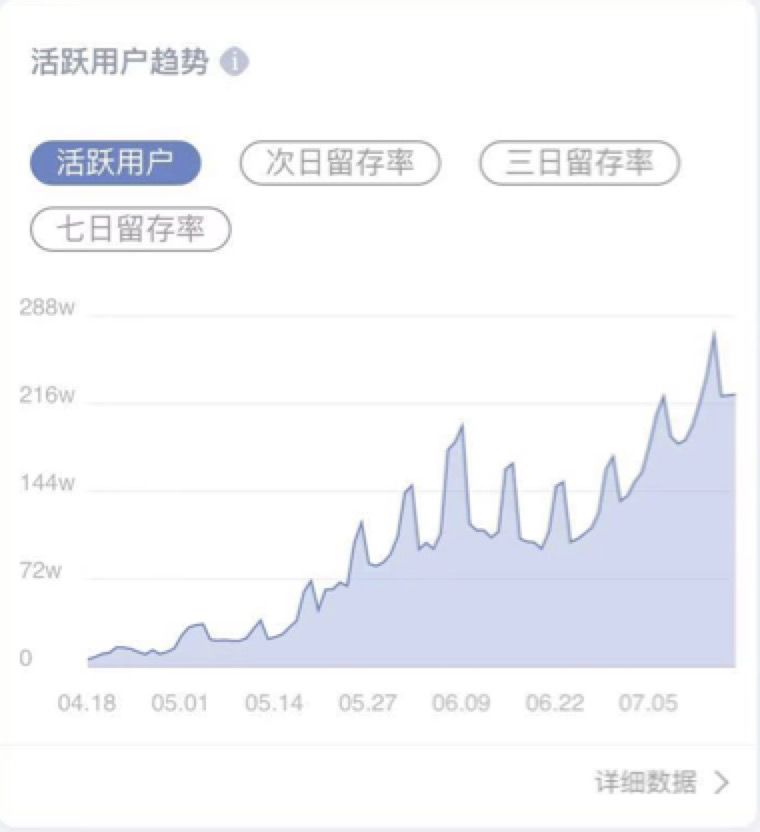760x832 pixels.
Task: Select the 06.09 x-axis date
Action: (x=463, y=703)
